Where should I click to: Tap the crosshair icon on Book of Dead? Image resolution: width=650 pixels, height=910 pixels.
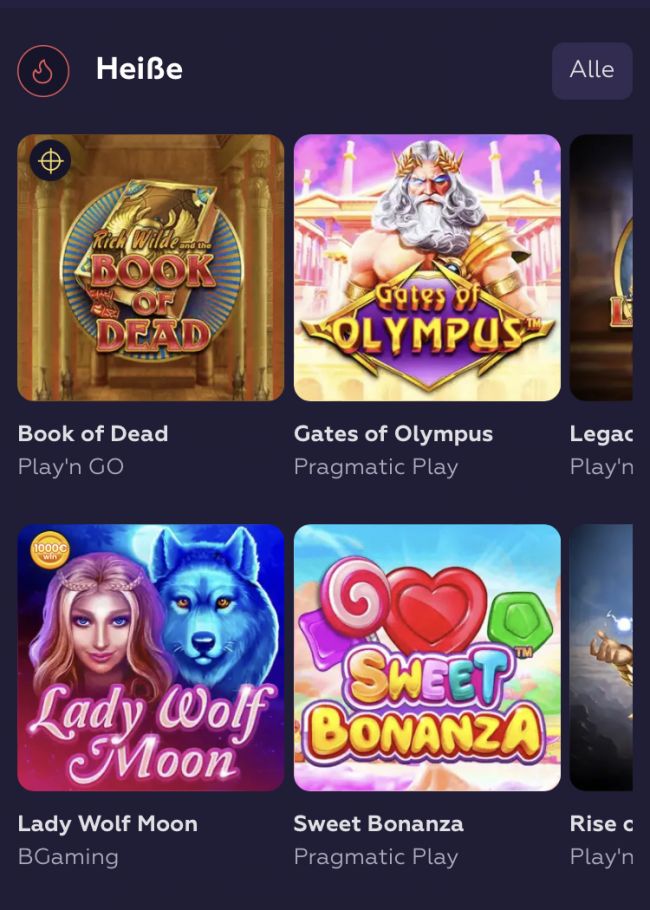50,160
